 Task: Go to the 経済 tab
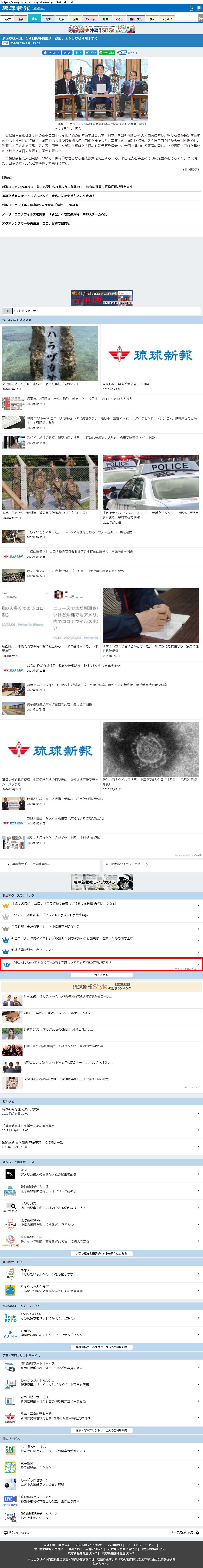(x=48, y=19)
